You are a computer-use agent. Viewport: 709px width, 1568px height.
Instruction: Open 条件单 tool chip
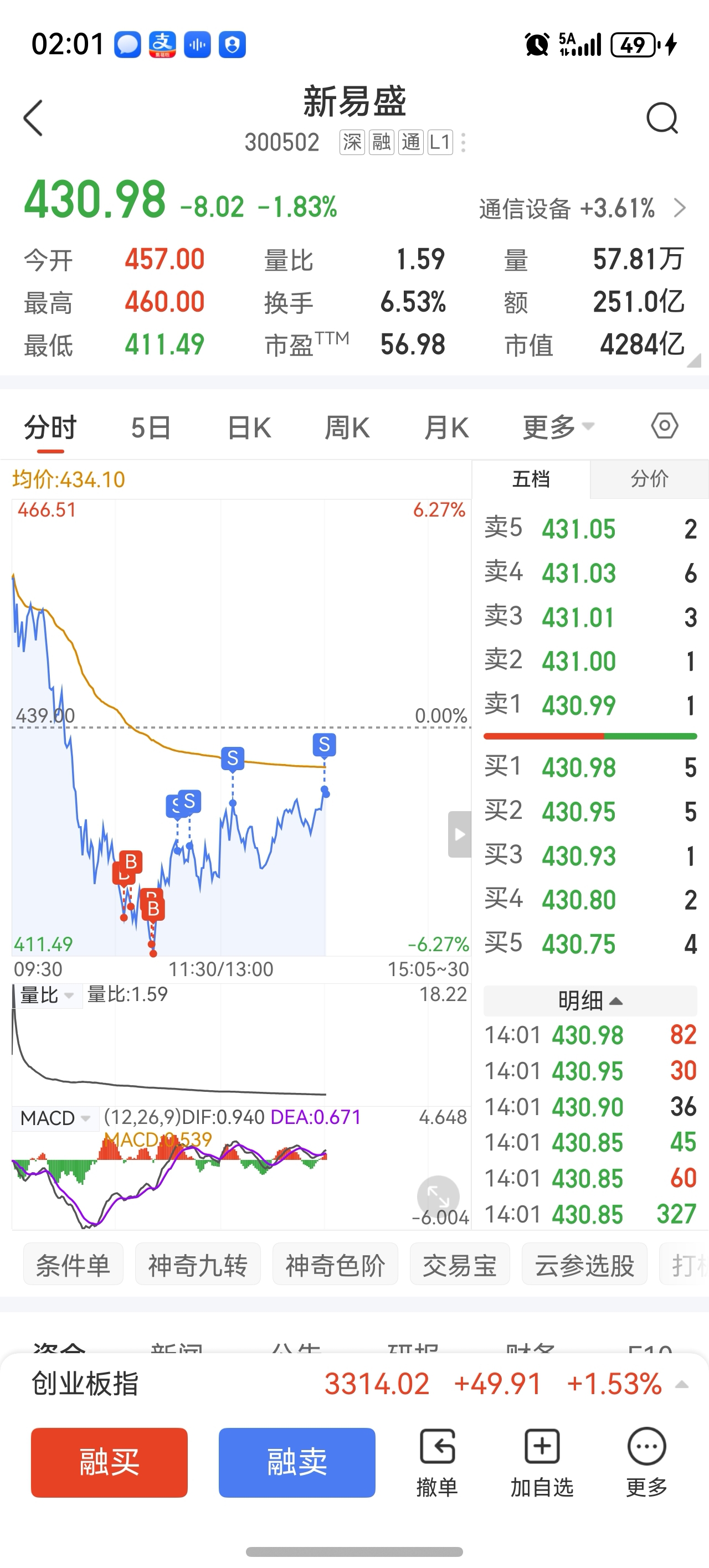point(73,1266)
